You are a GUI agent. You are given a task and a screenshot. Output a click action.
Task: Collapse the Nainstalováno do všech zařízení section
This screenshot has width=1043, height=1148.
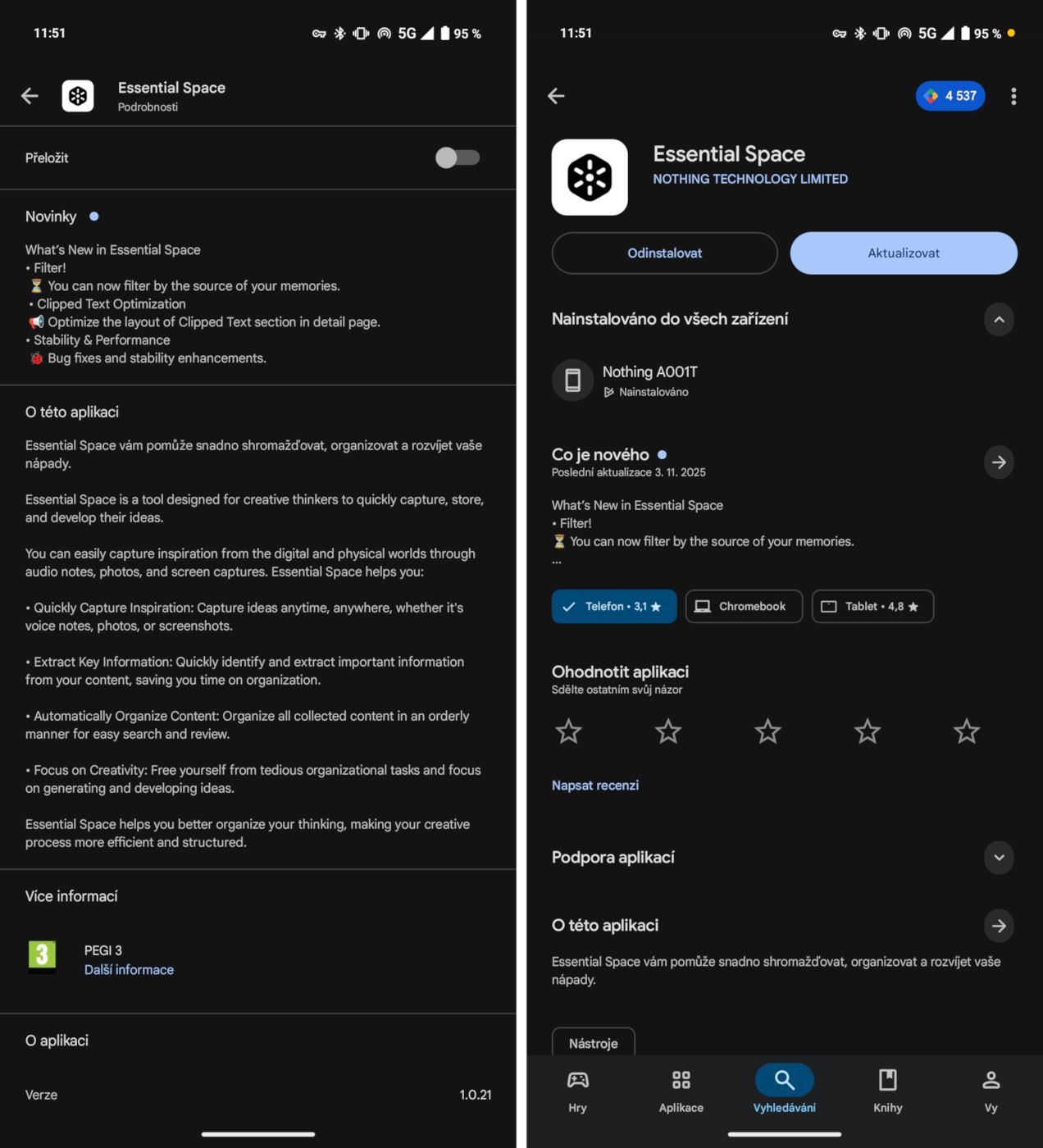coord(998,320)
